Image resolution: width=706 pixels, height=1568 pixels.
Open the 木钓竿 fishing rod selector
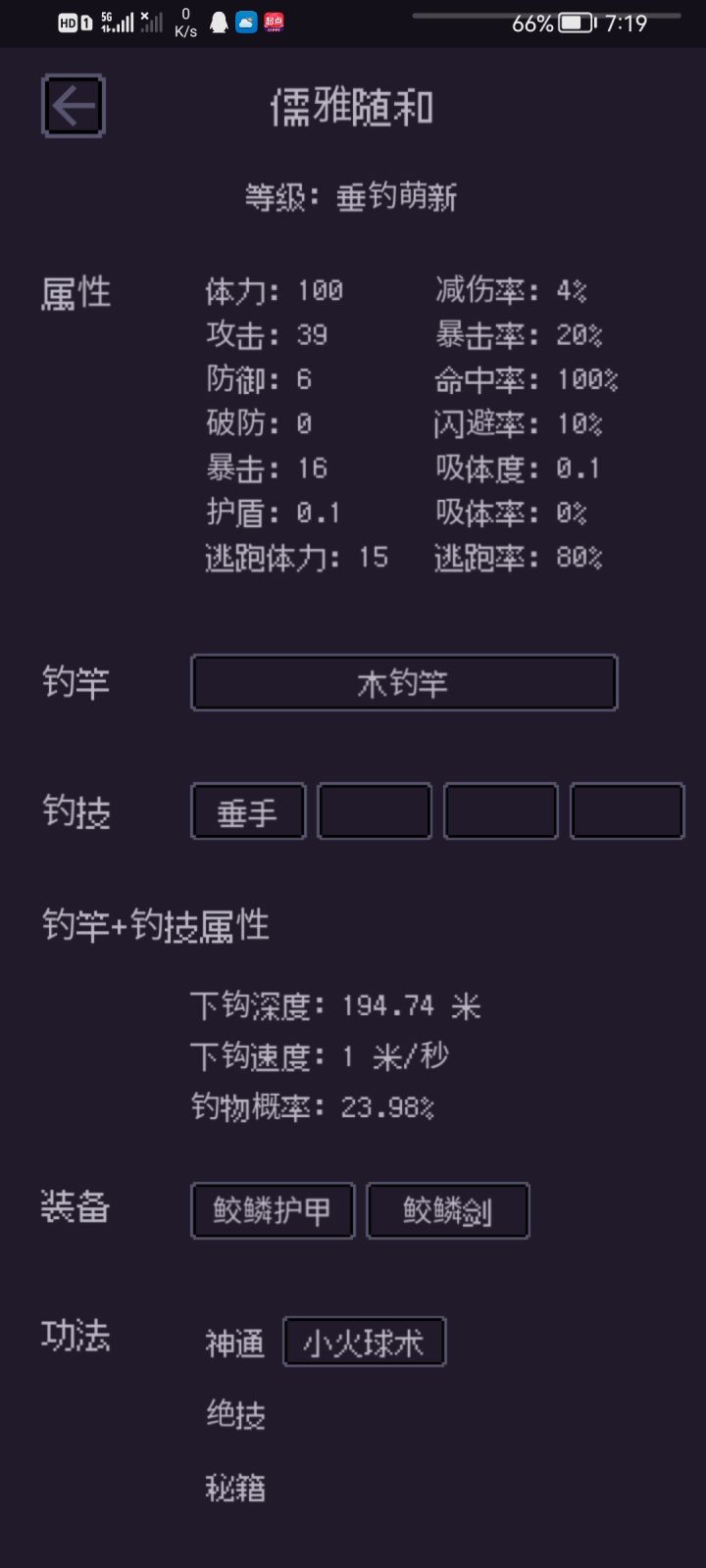pos(404,683)
